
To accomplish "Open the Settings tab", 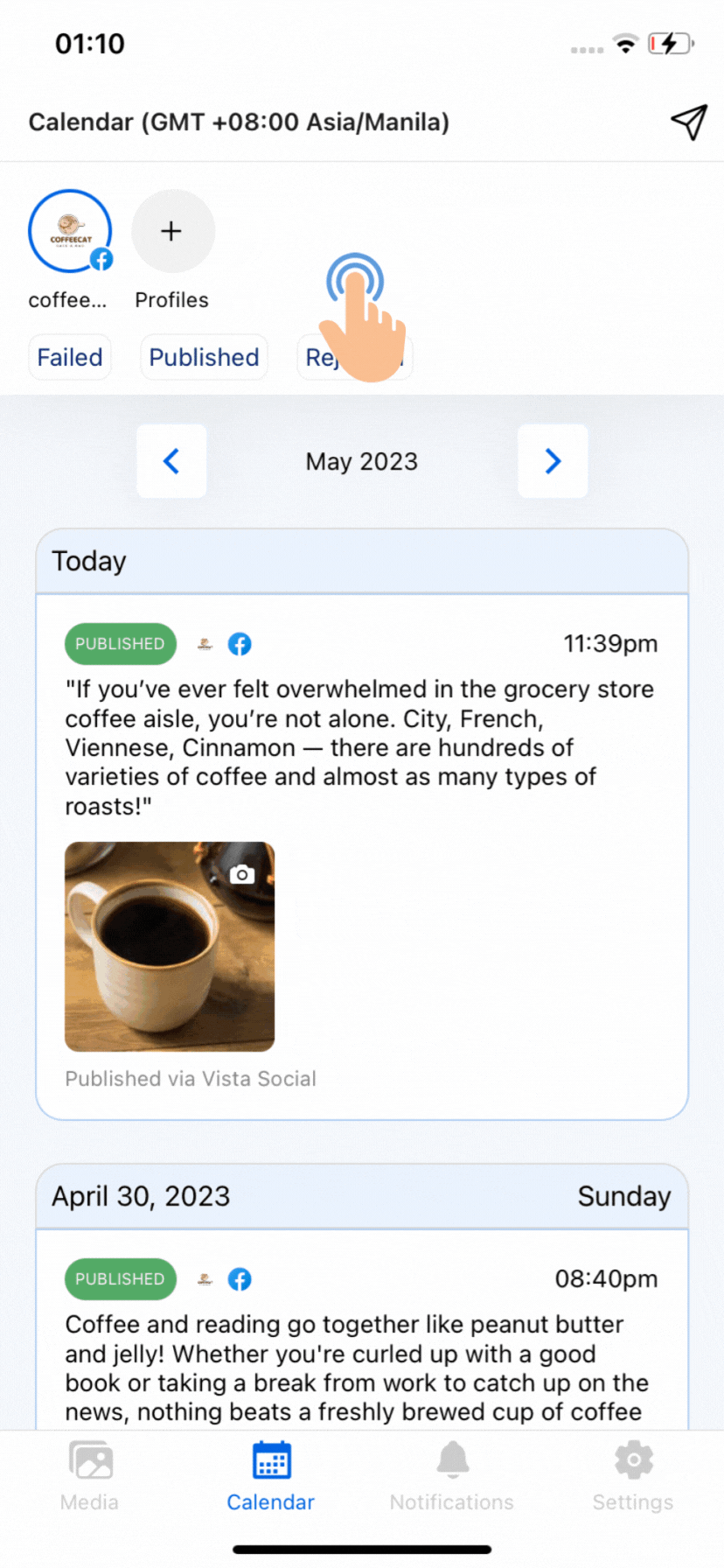I will click(633, 1477).
